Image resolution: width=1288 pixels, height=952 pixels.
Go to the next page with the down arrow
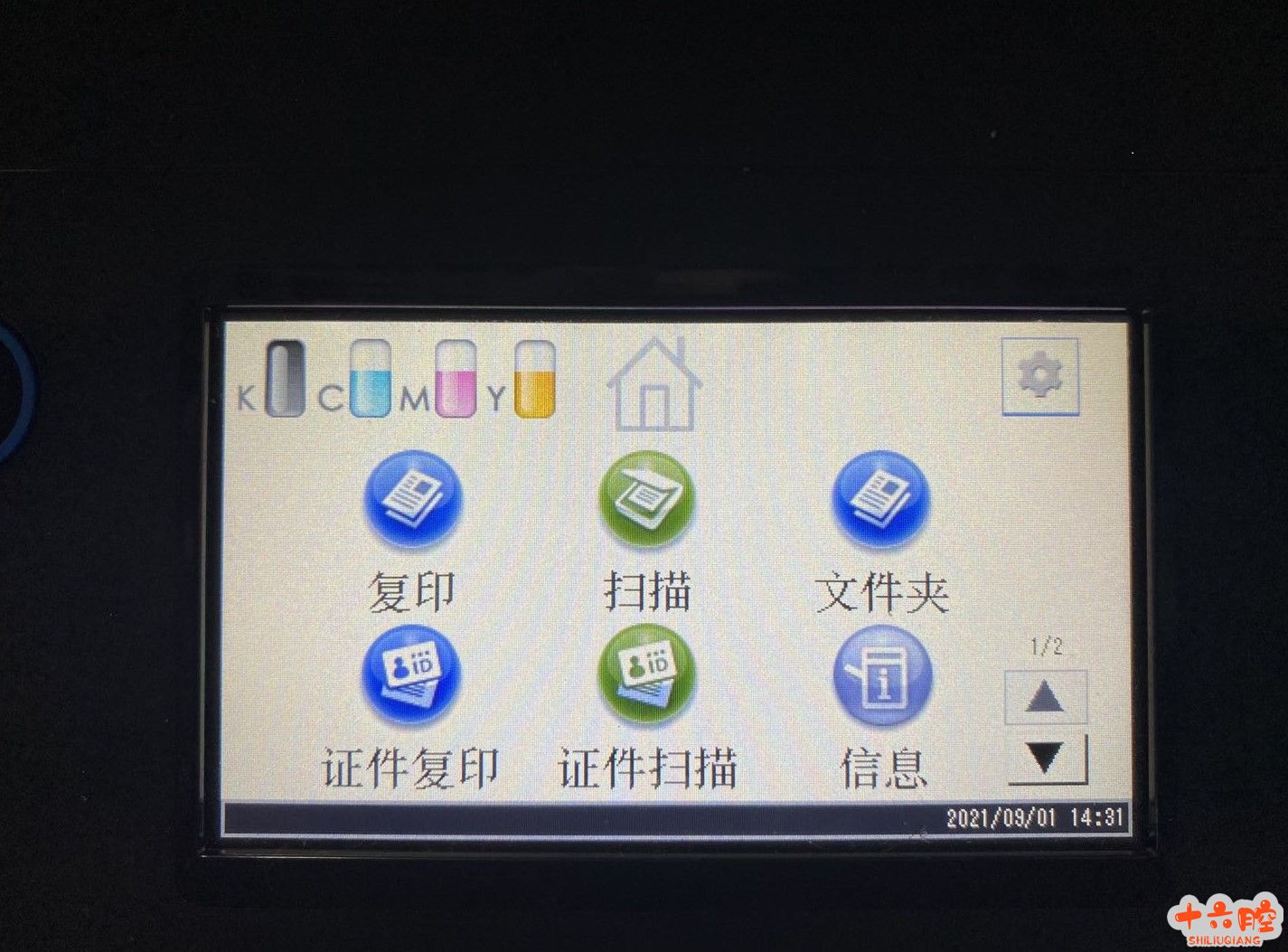tap(1047, 758)
